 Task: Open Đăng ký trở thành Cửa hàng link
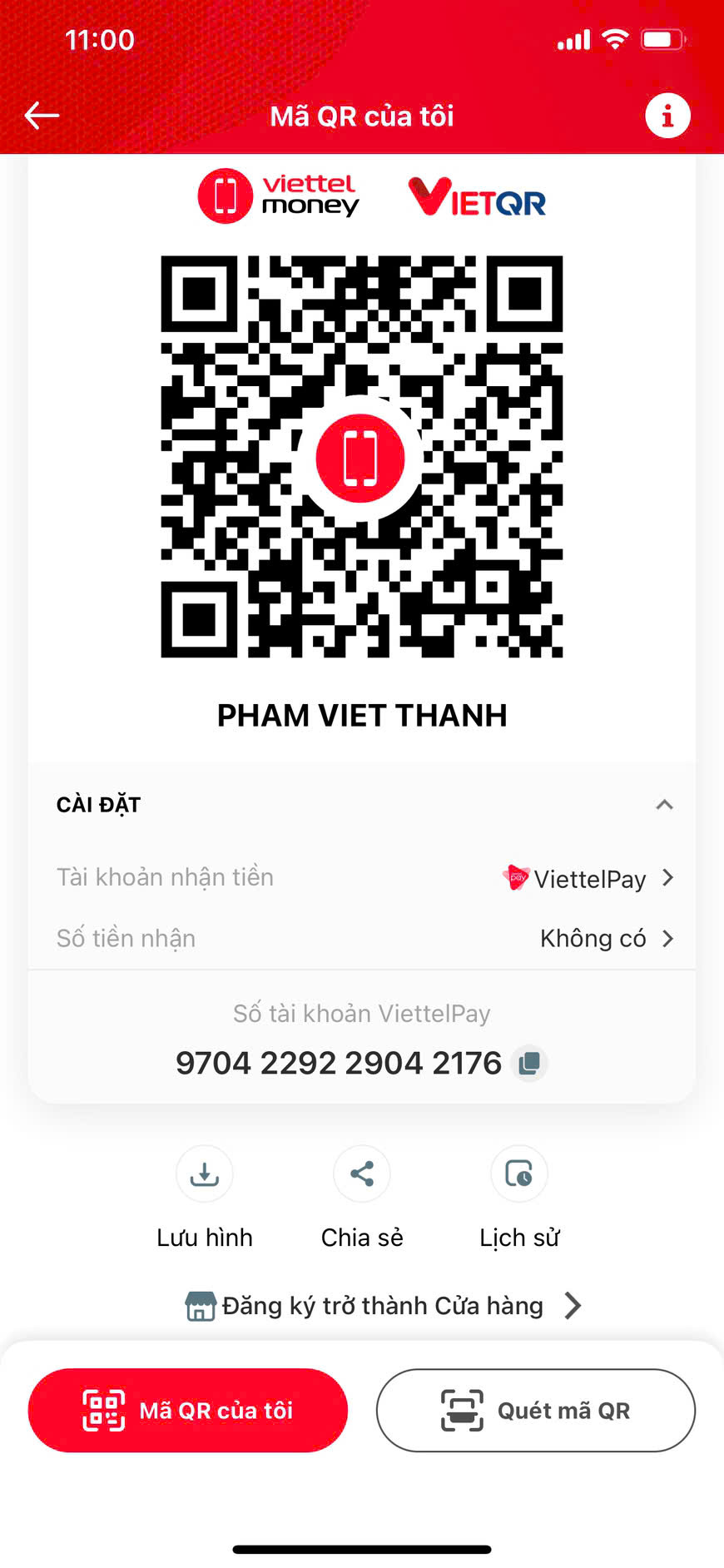tap(382, 1306)
